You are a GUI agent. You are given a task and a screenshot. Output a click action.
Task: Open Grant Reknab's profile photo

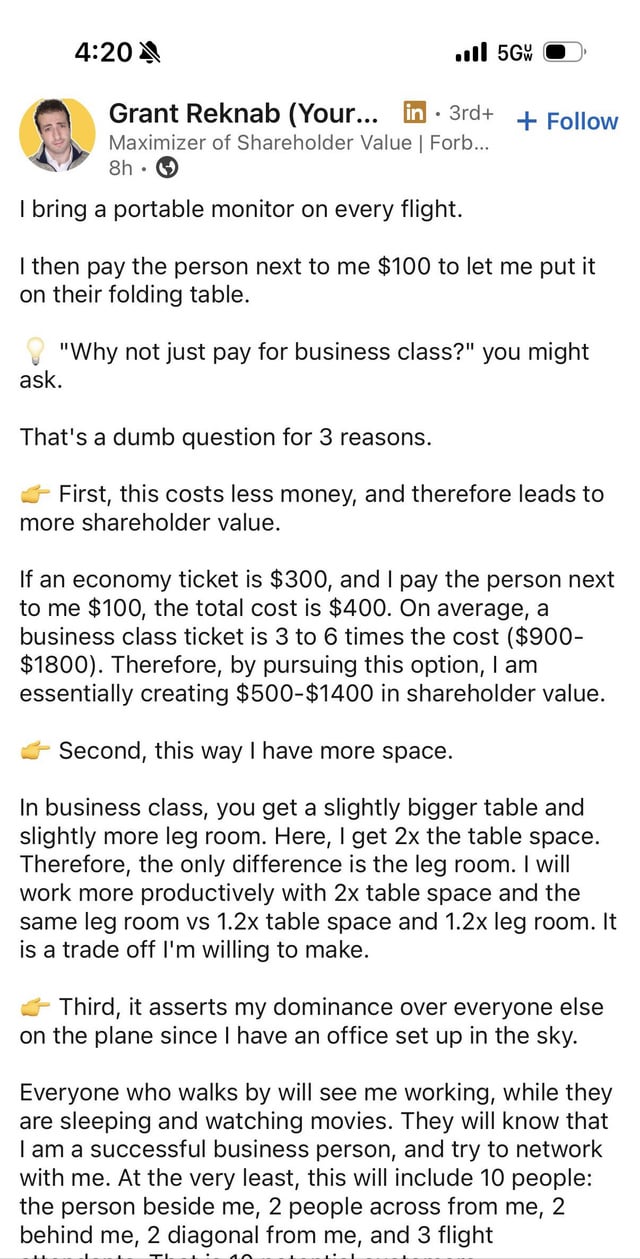[x=57, y=134]
